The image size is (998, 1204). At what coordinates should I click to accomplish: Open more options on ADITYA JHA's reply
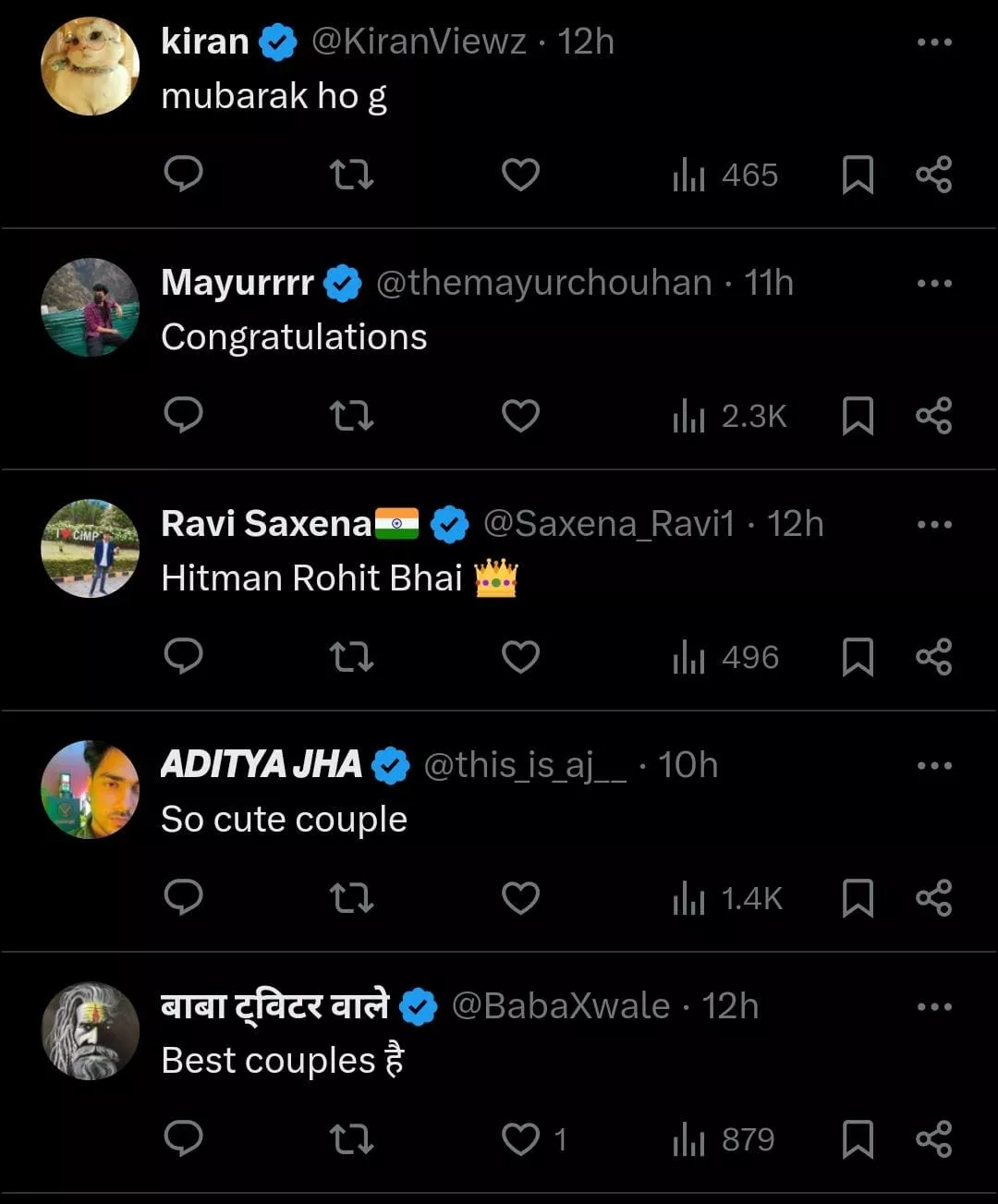pos(934,766)
